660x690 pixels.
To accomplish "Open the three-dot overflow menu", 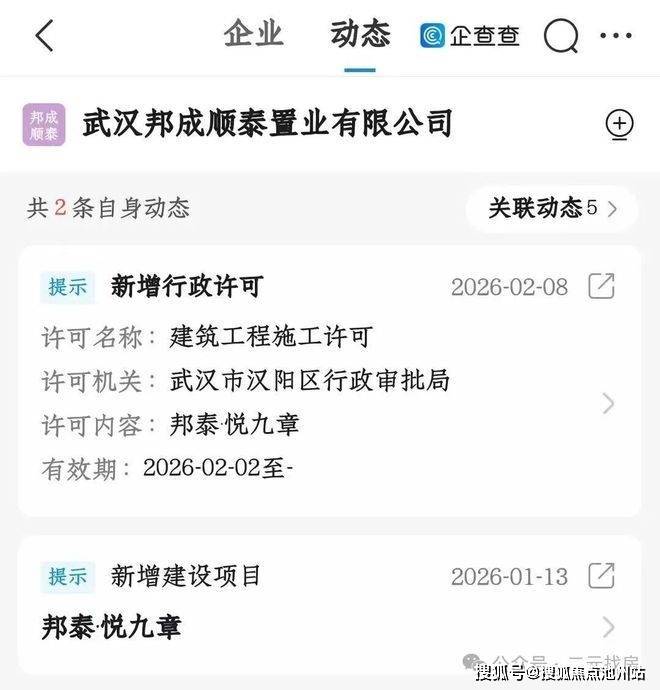I will click(x=616, y=36).
